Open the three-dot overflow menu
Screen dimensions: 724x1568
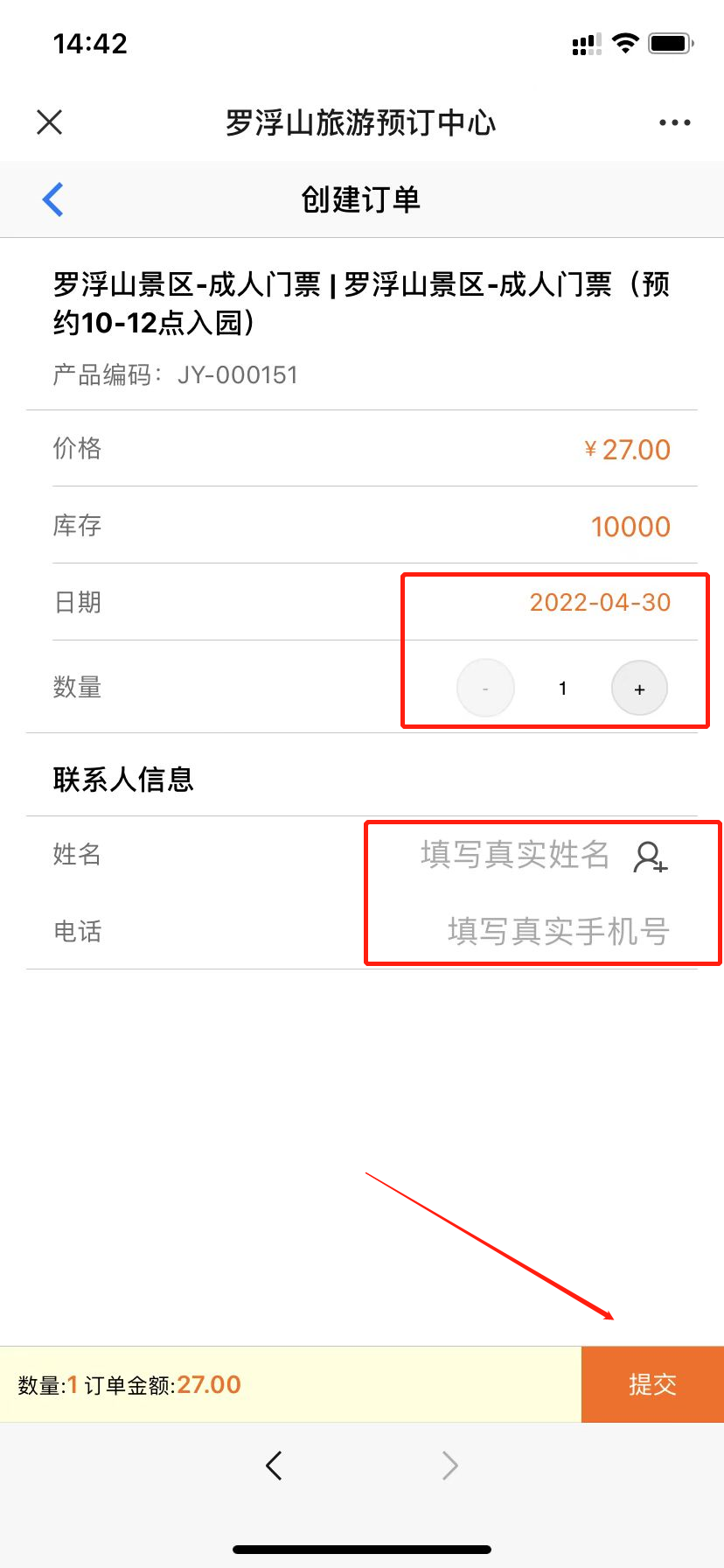pyautogui.click(x=674, y=122)
